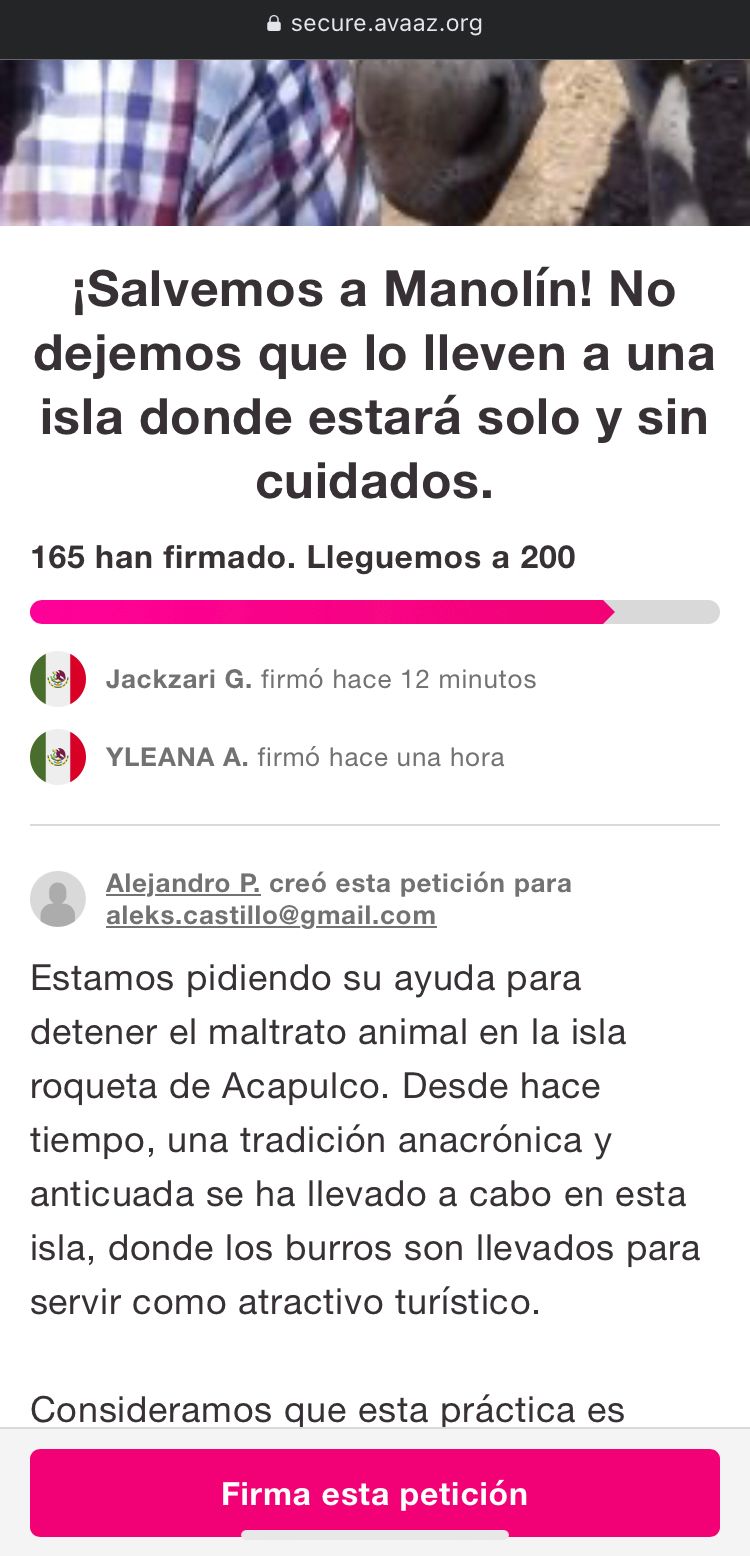Tap the Firma esta petición button
Screen dimensions: 750x1556
[374, 1492]
